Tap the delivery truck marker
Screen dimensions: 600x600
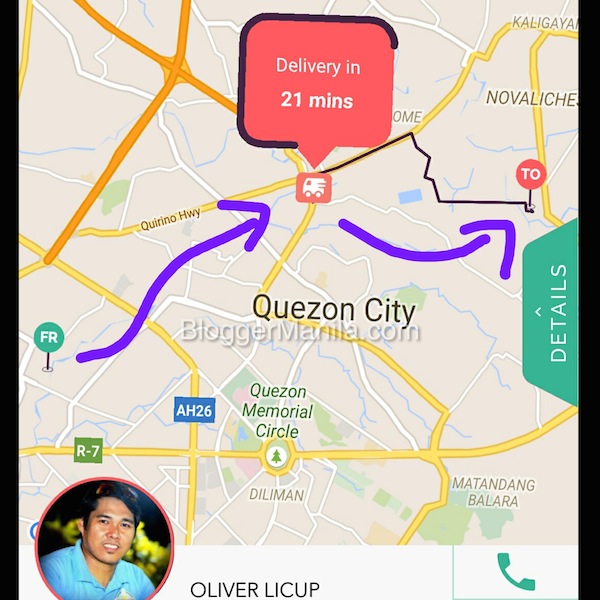[x=314, y=187]
